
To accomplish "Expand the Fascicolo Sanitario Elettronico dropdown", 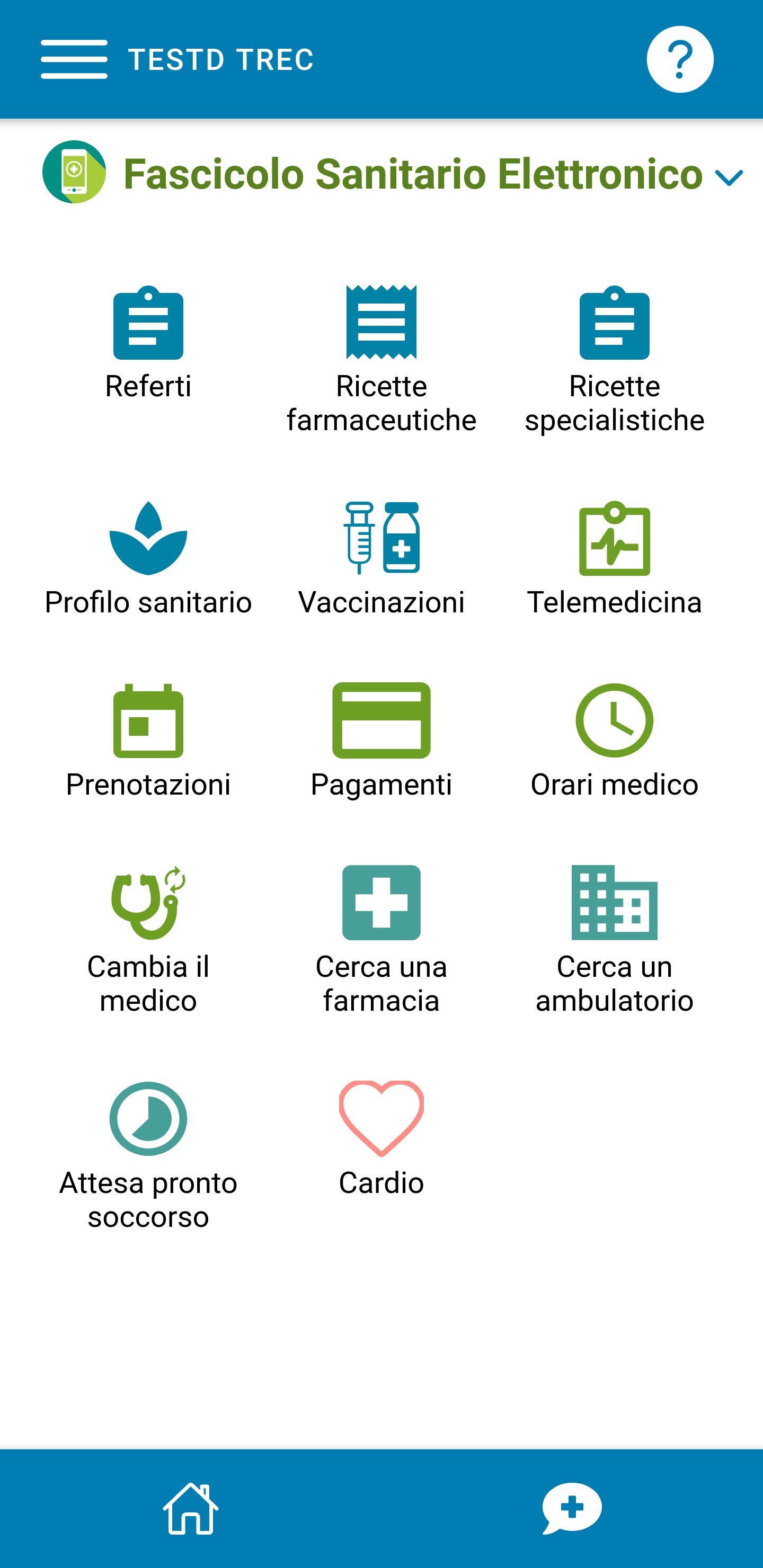I will click(x=728, y=177).
